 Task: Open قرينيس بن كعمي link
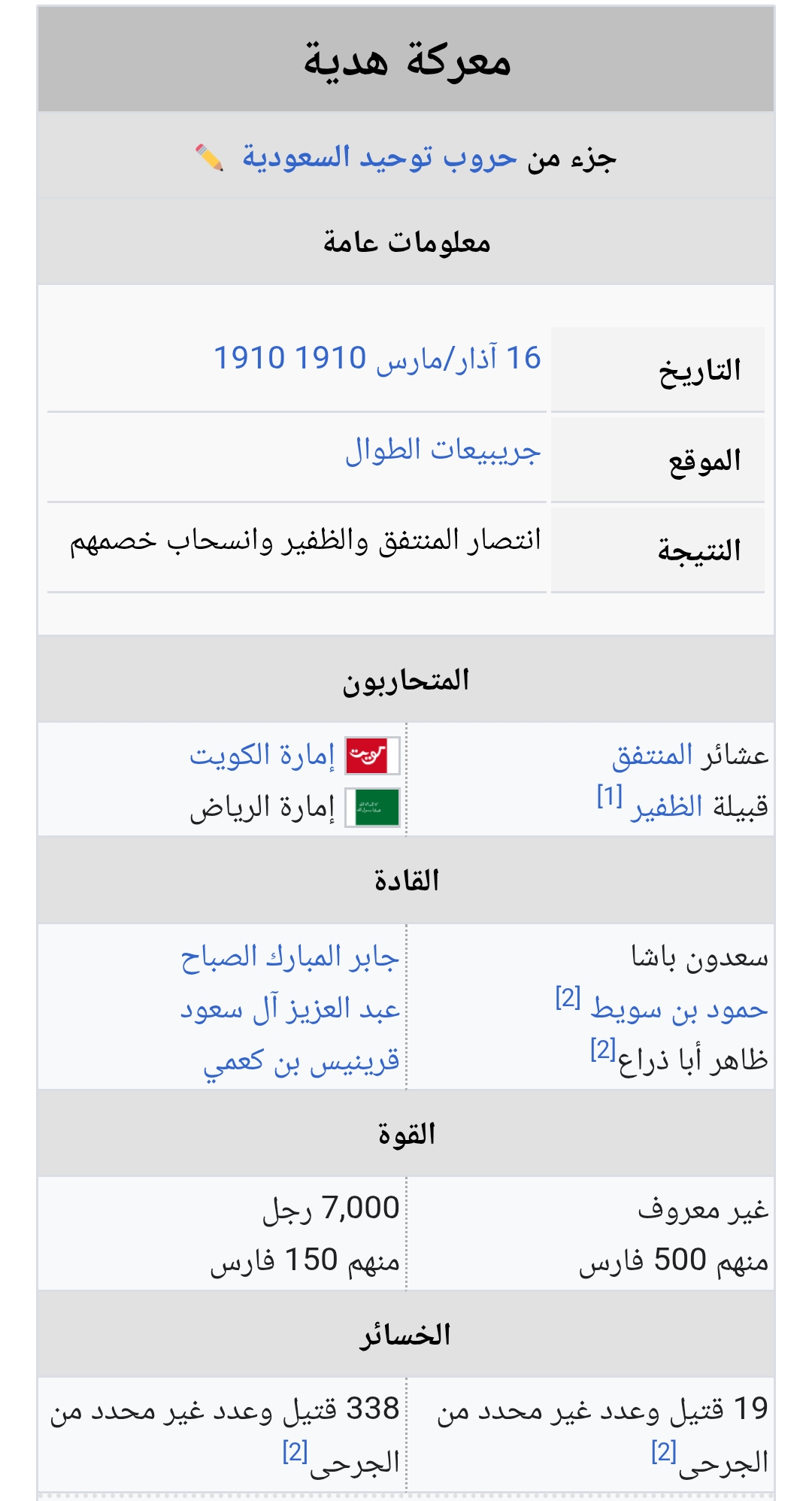tap(301, 1060)
